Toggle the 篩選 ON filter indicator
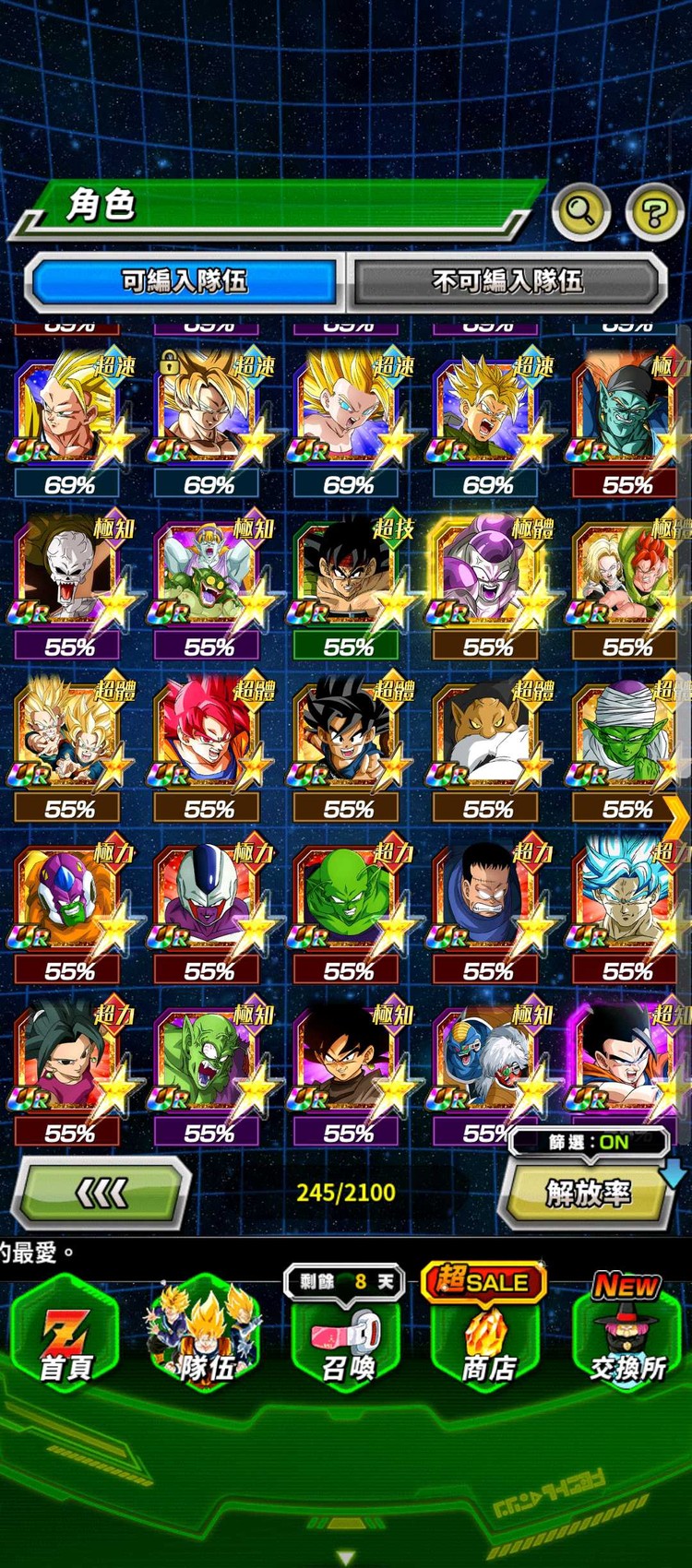The height and width of the screenshot is (1568, 692). point(588,1142)
